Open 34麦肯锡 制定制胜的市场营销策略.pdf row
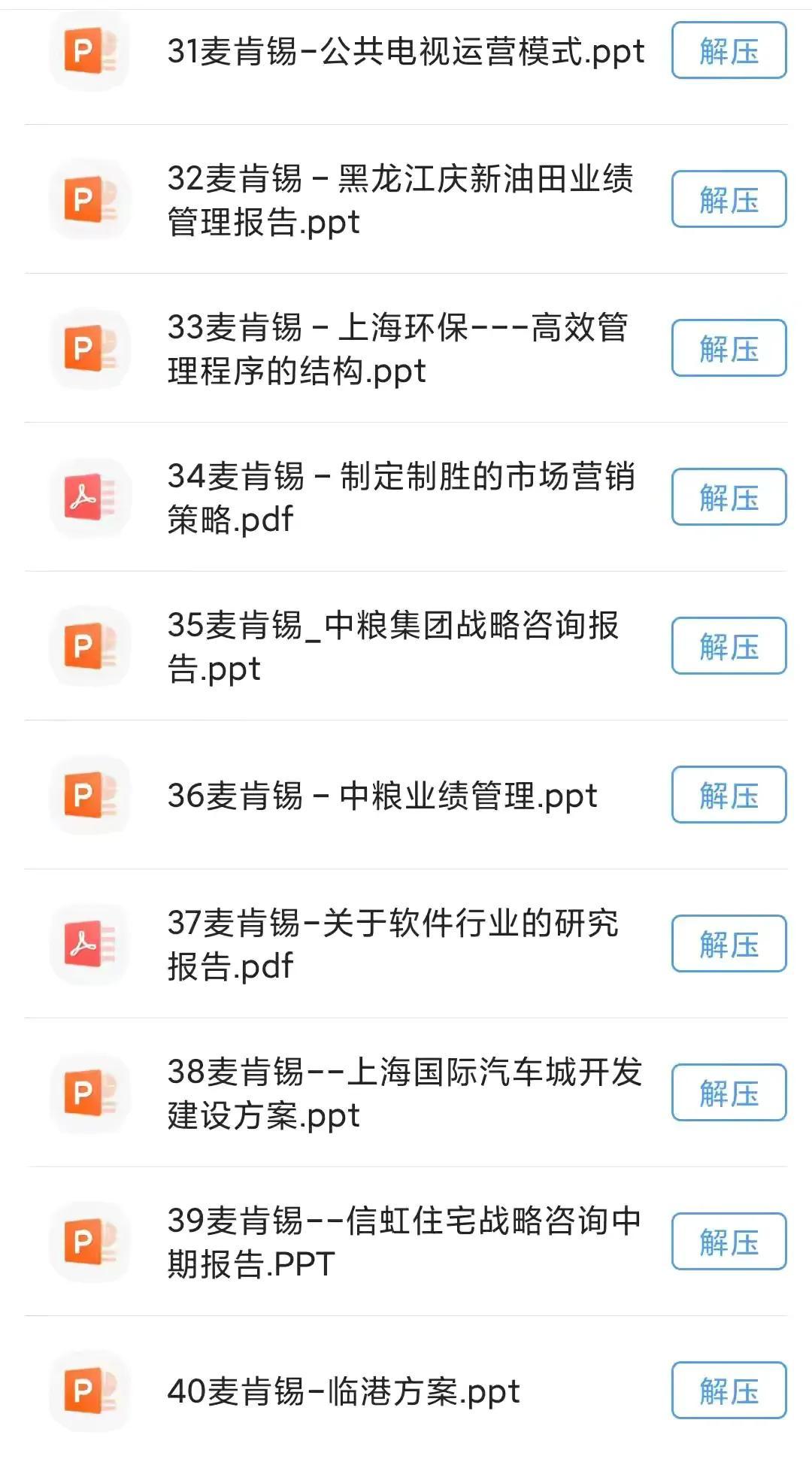Viewport: 812px width, 1462px height. coord(401,497)
